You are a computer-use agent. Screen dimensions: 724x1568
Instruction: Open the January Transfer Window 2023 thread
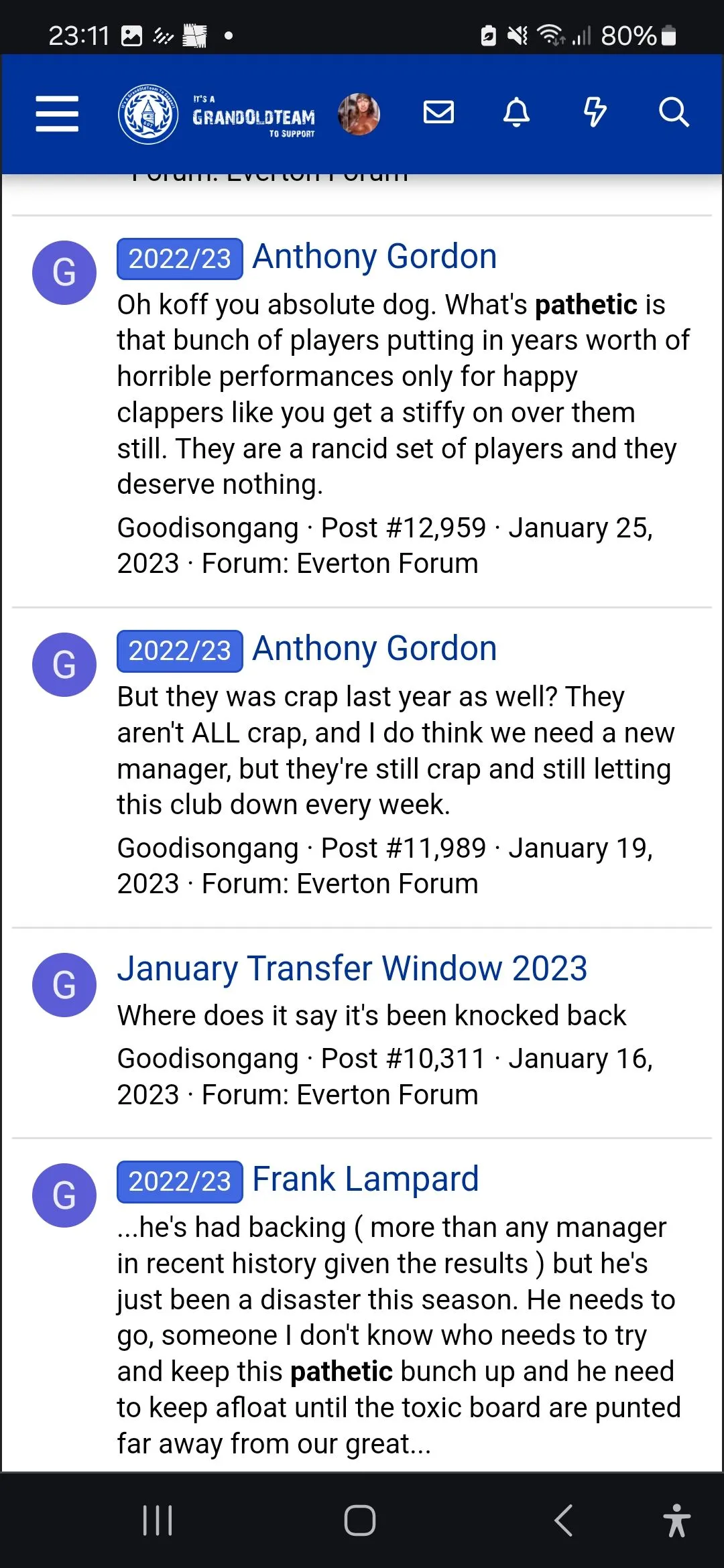352,969
